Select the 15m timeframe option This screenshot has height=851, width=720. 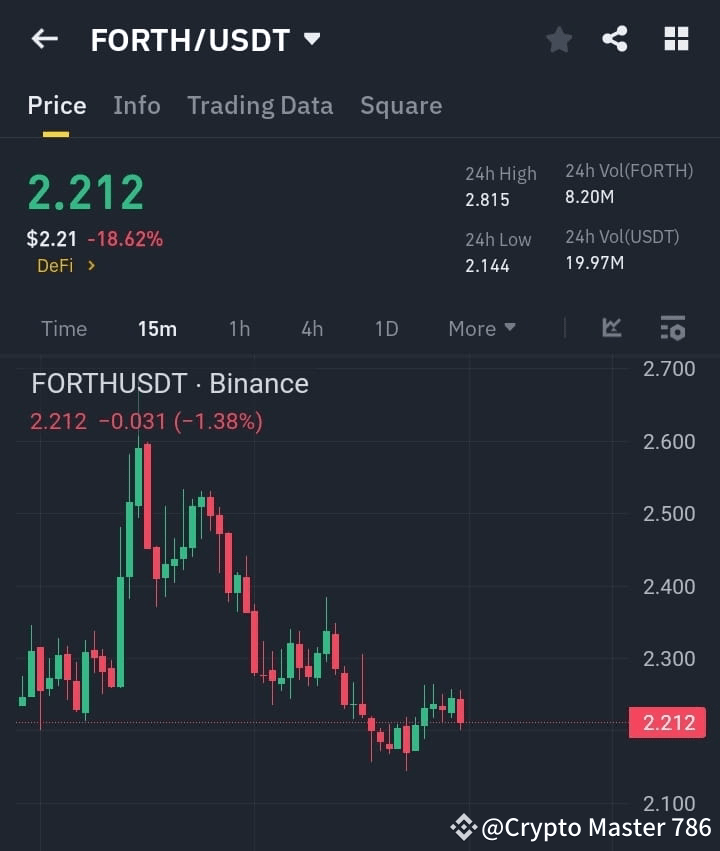point(157,328)
